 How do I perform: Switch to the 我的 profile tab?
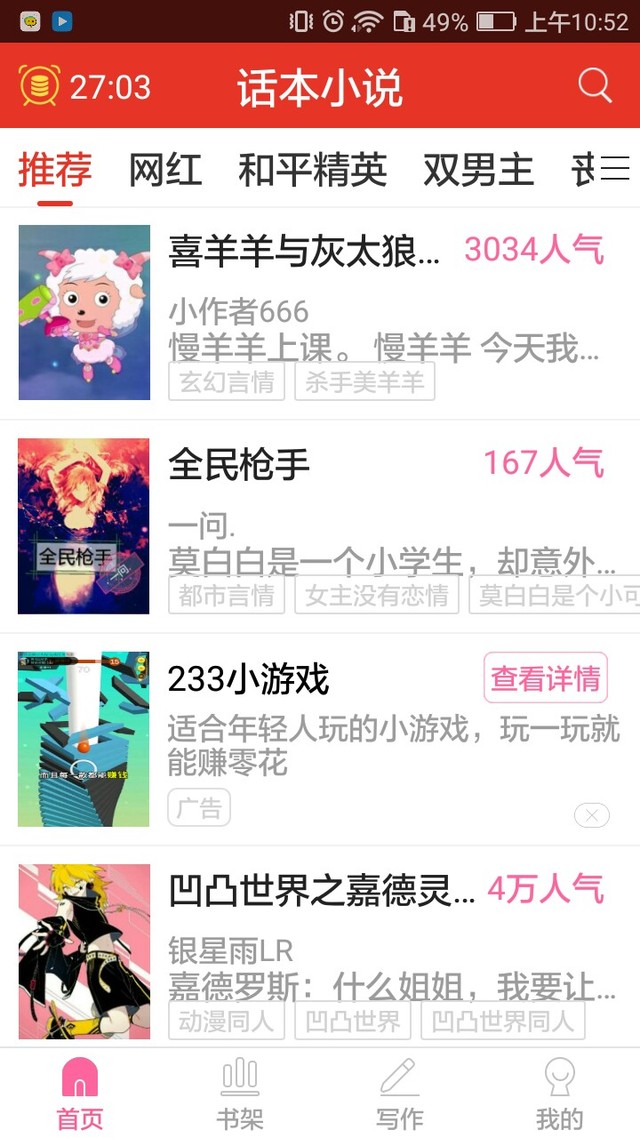[x=559, y=1093]
